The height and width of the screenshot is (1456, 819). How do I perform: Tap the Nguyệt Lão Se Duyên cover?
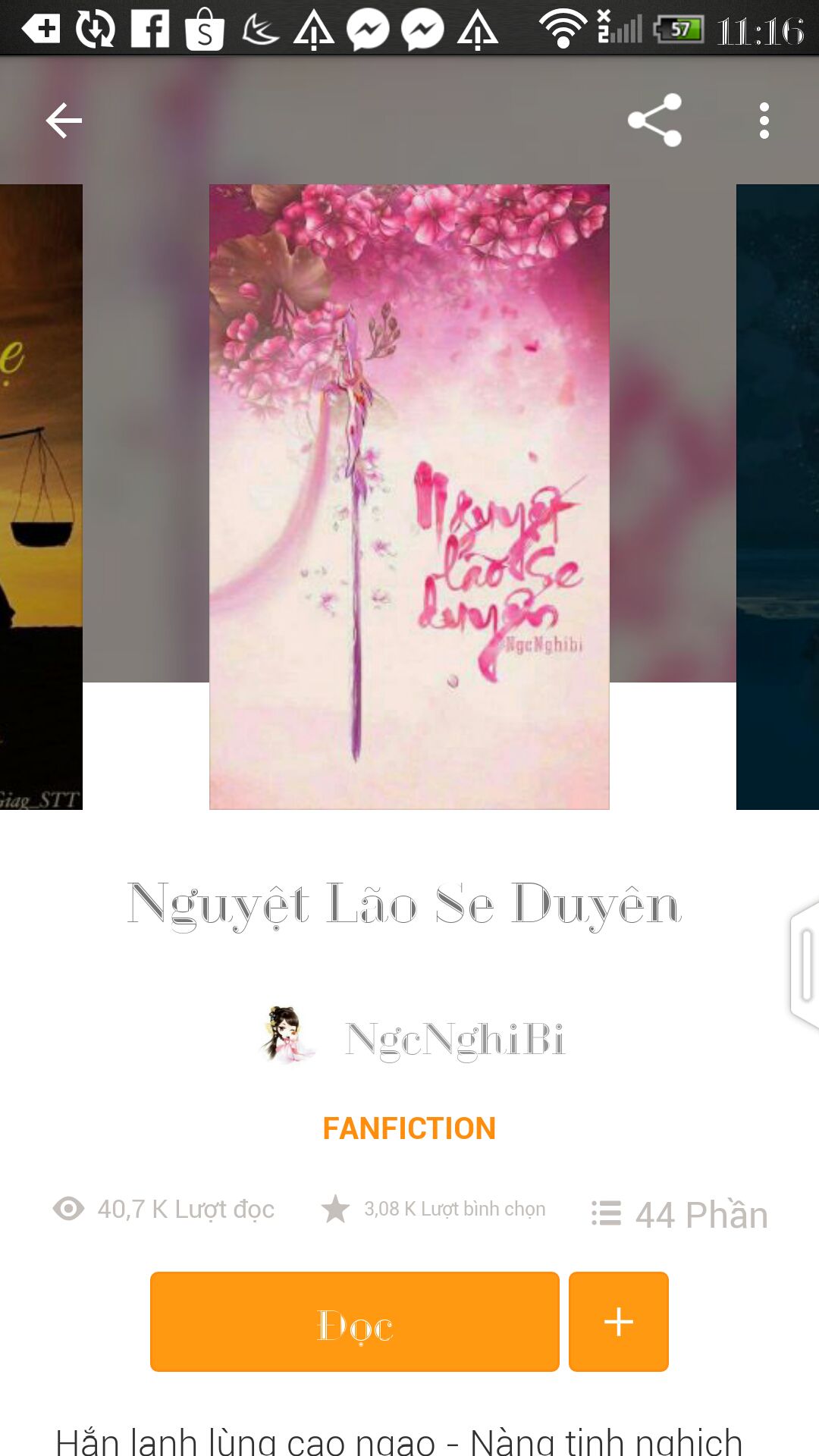pyautogui.click(x=409, y=497)
